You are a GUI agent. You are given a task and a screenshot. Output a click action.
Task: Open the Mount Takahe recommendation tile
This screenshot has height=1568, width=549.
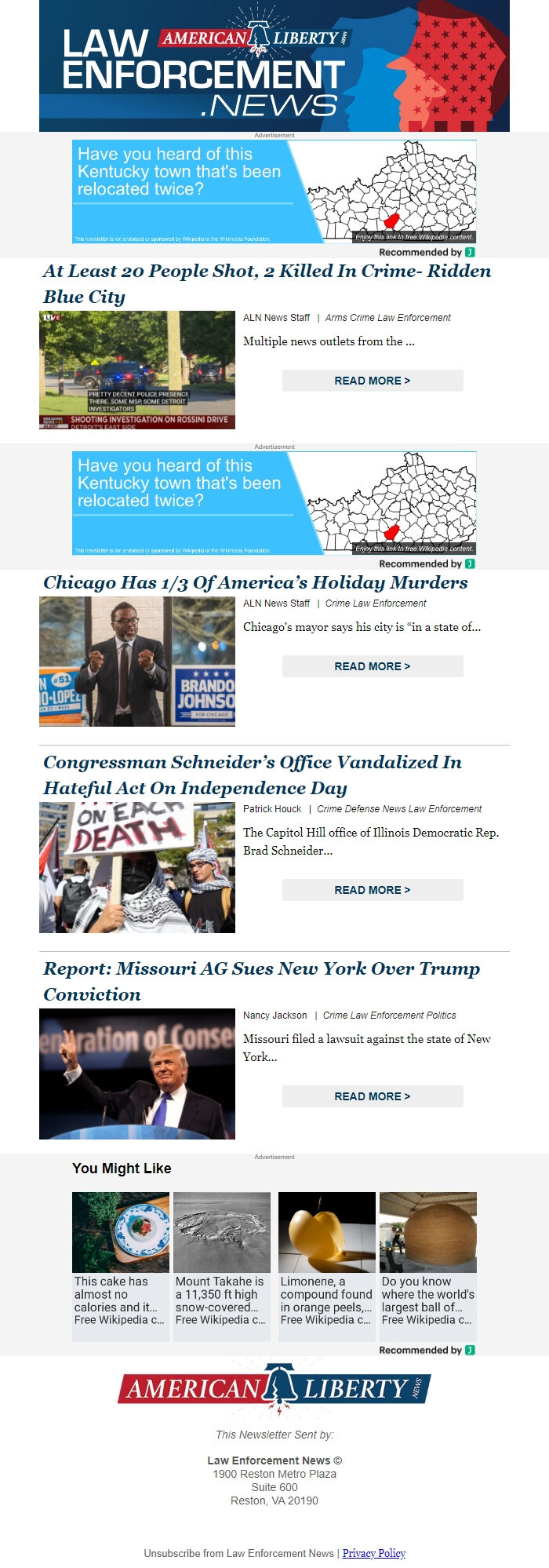point(222,1266)
